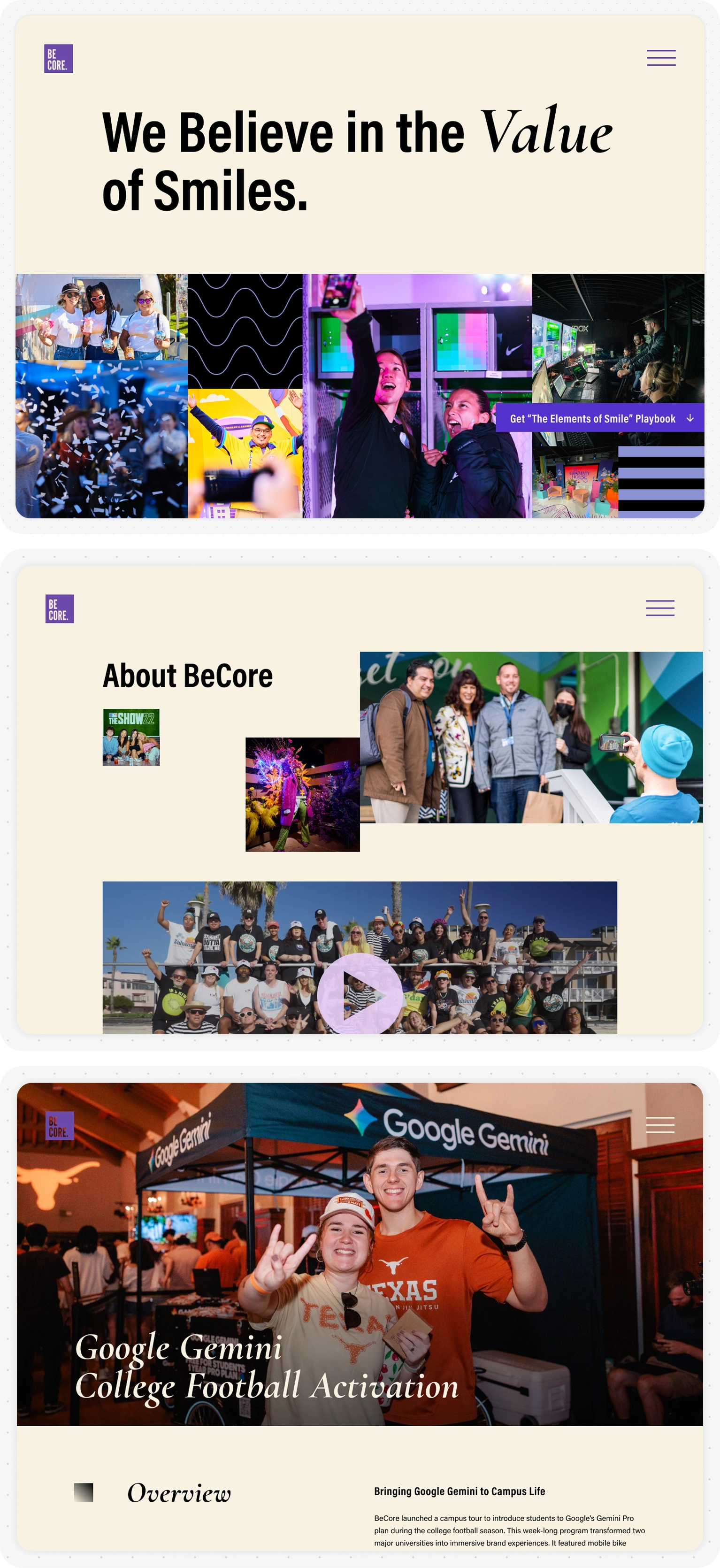Open the hamburger menu on the Gemini section

point(660,1125)
